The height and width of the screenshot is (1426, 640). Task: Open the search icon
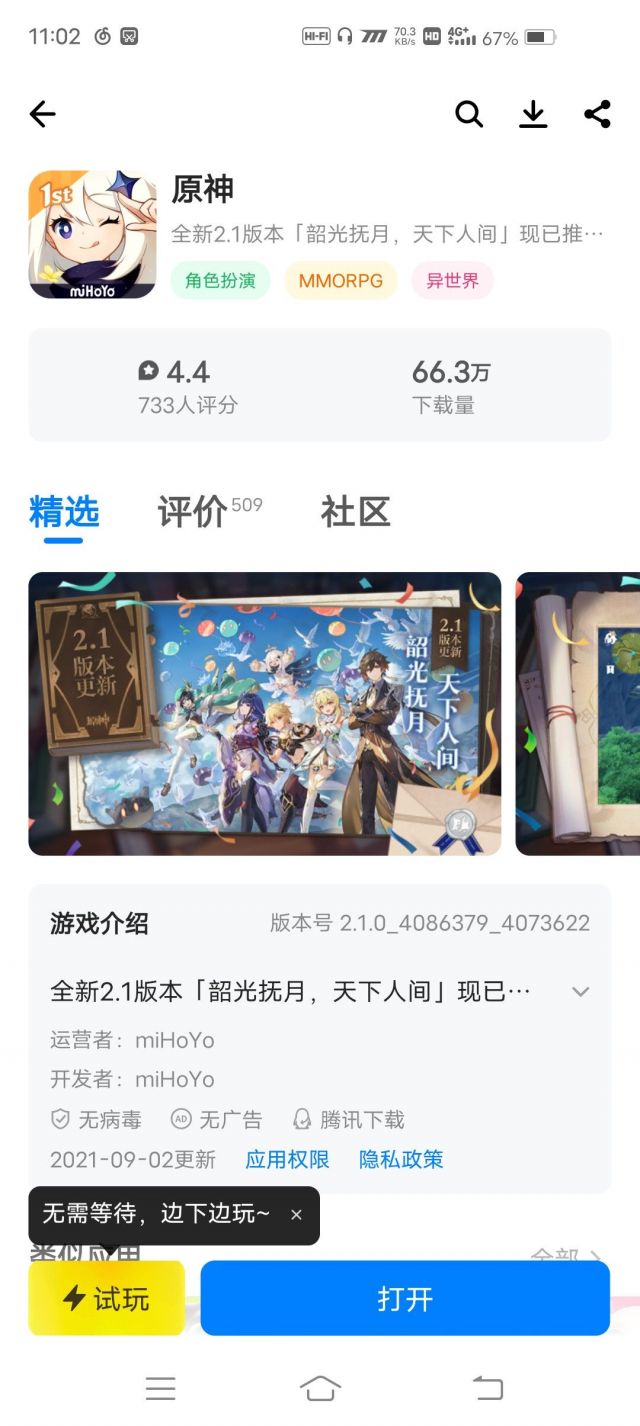click(x=468, y=114)
